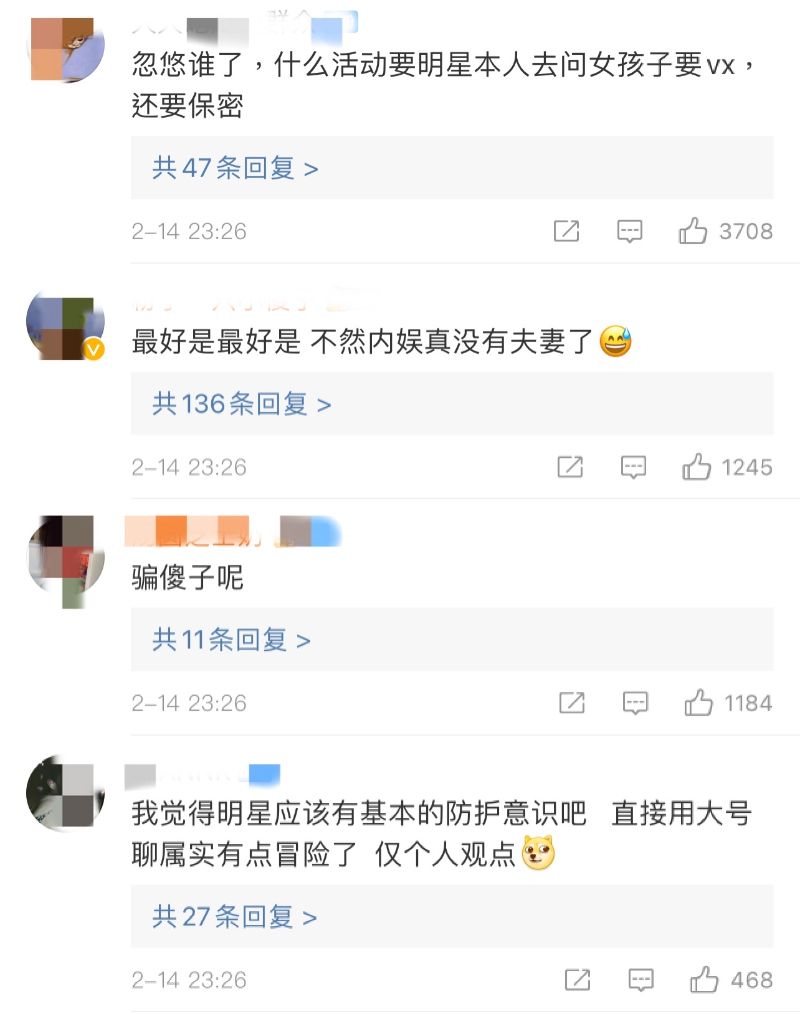The image size is (800, 1014).
Task: Repost the comment with 468 likes
Action: pos(578,979)
